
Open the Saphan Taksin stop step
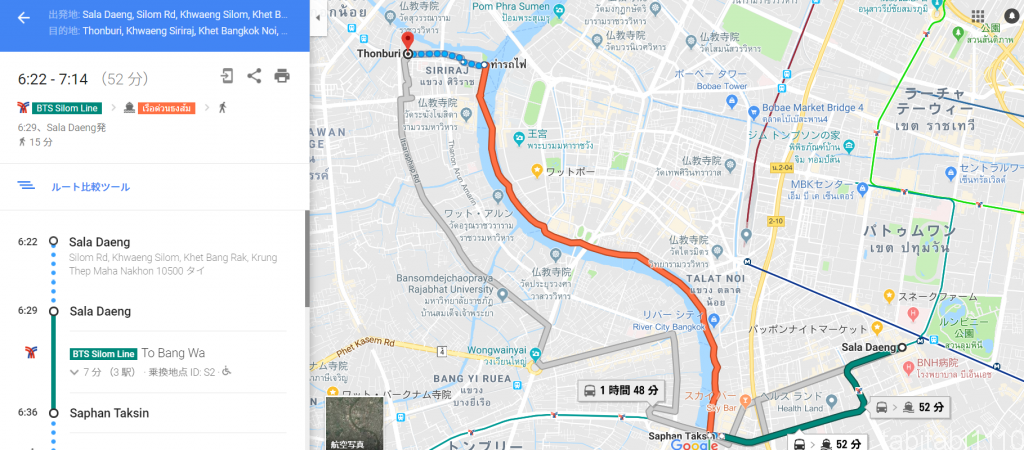coord(108,412)
